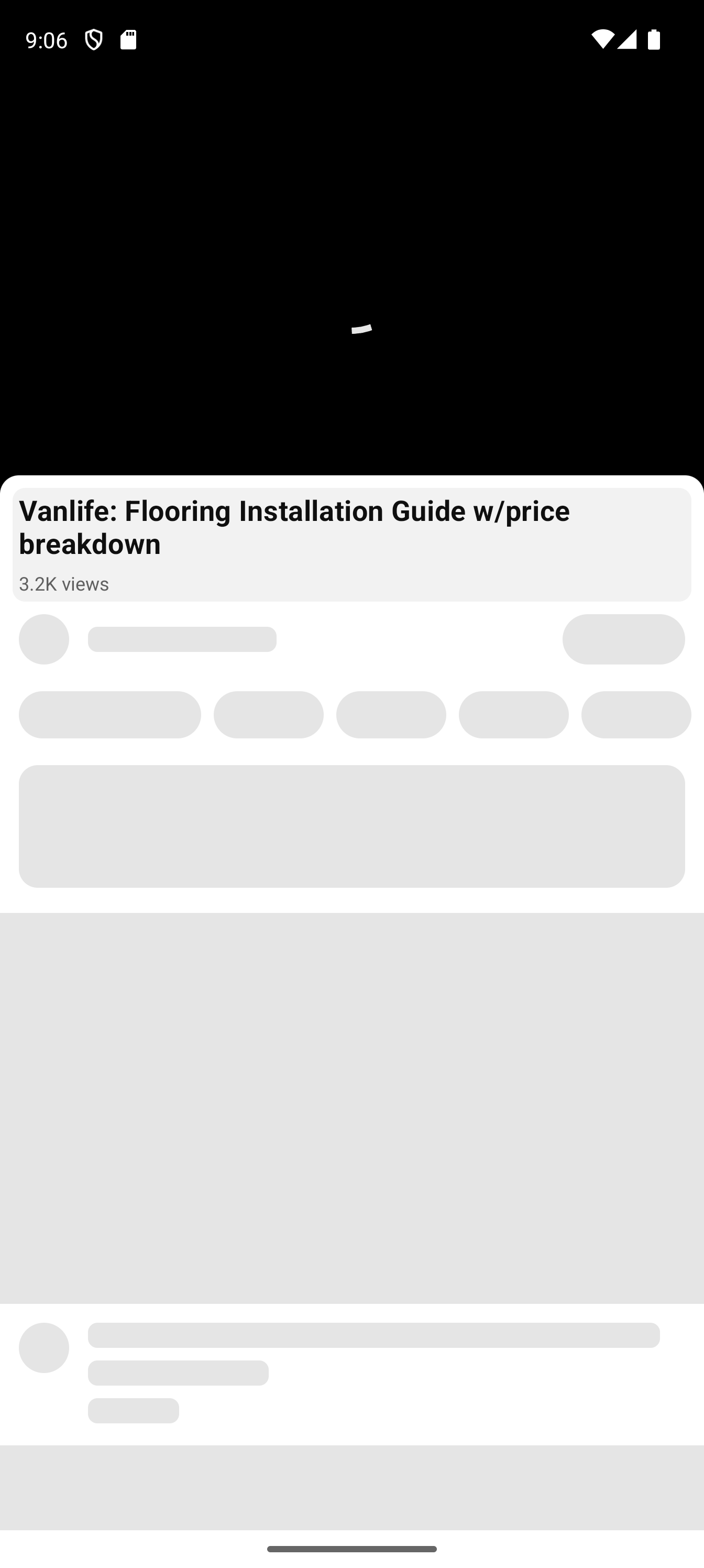
Task: Expand the Vanlife Flooring Installation Guide description
Action: pyautogui.click(x=351, y=544)
